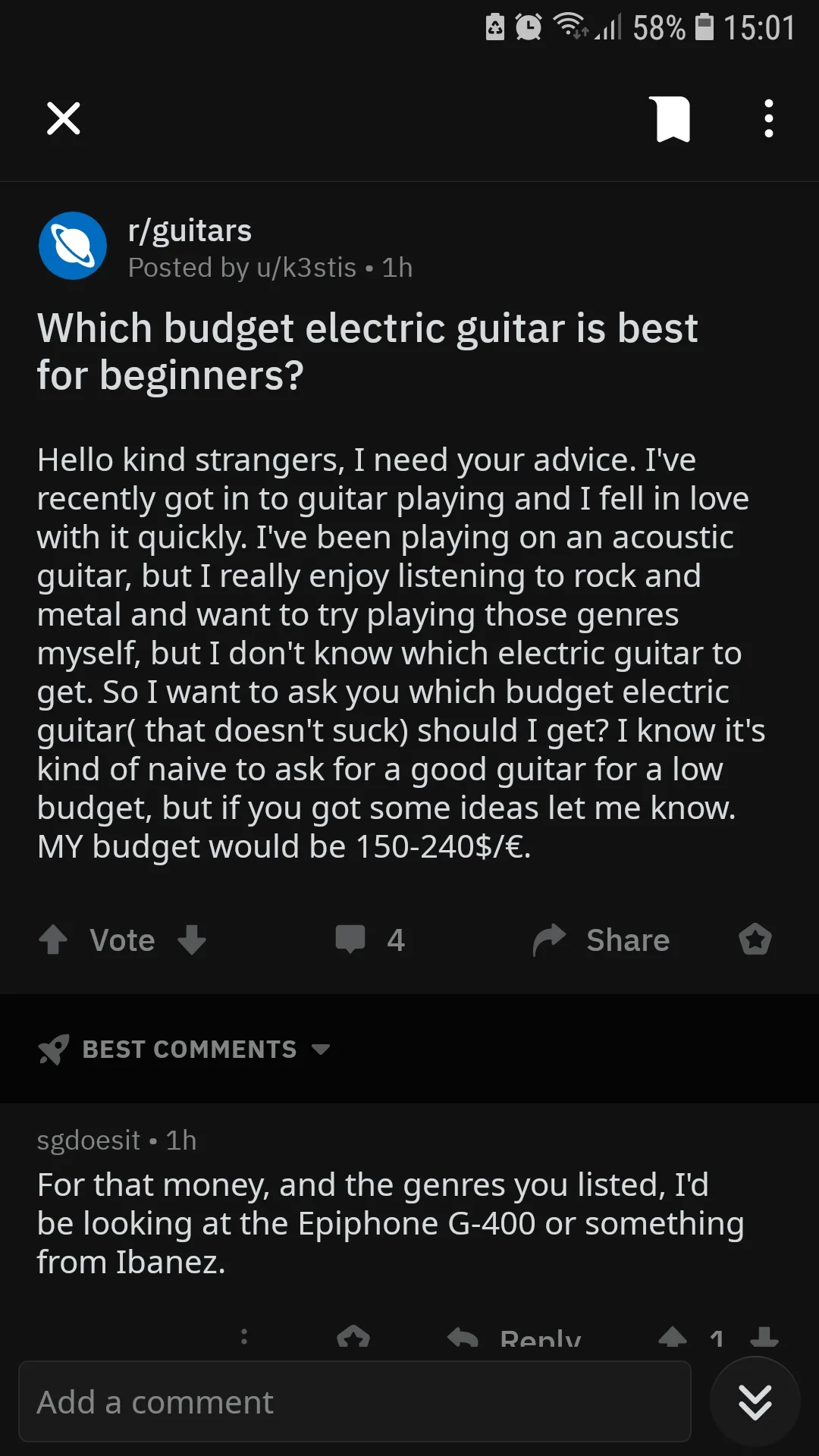819x1456 pixels.
Task: Upvote sgdoesit's comment
Action: [x=673, y=1339]
